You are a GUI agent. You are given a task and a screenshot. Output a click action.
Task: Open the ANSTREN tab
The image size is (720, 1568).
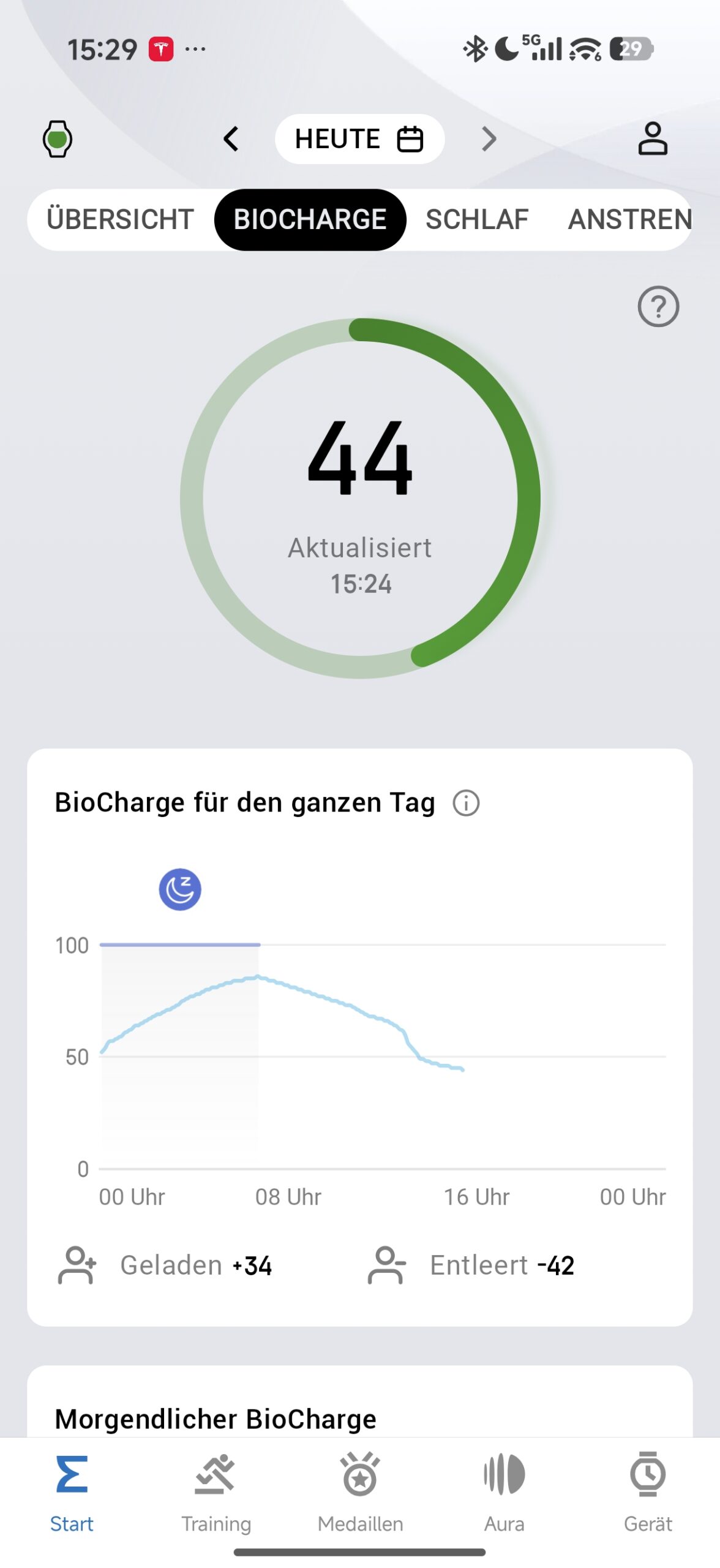click(x=629, y=219)
